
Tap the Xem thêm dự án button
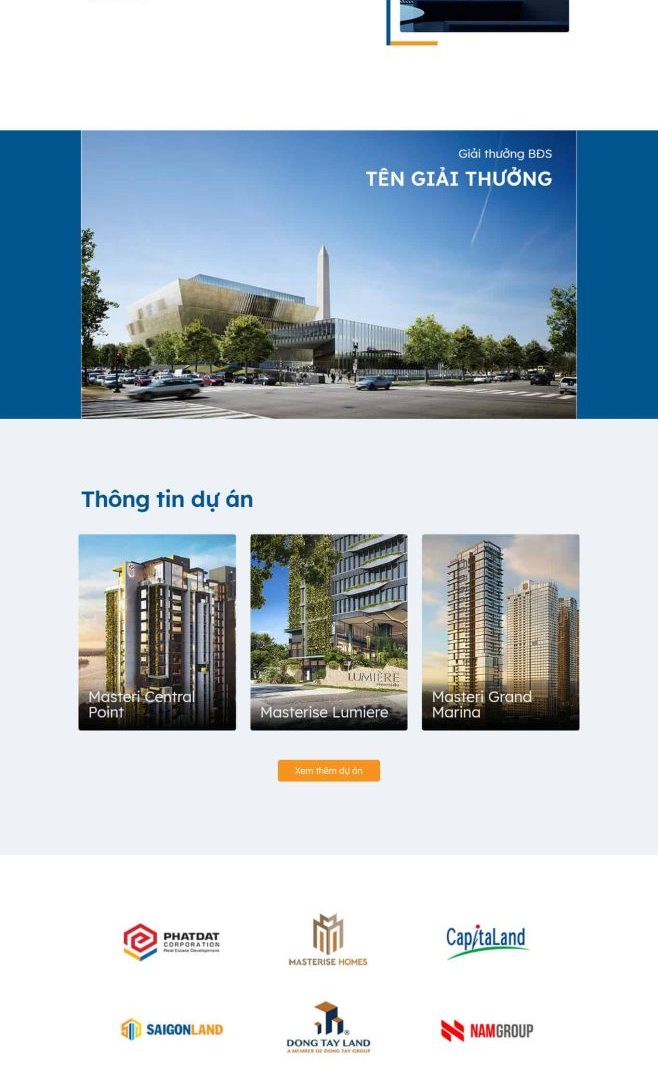coord(329,771)
